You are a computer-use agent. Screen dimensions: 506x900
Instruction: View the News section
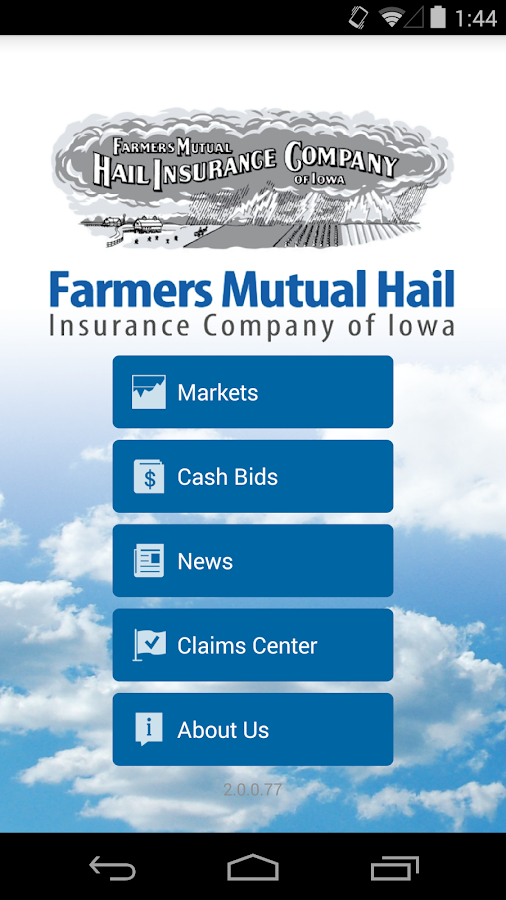coord(252,561)
